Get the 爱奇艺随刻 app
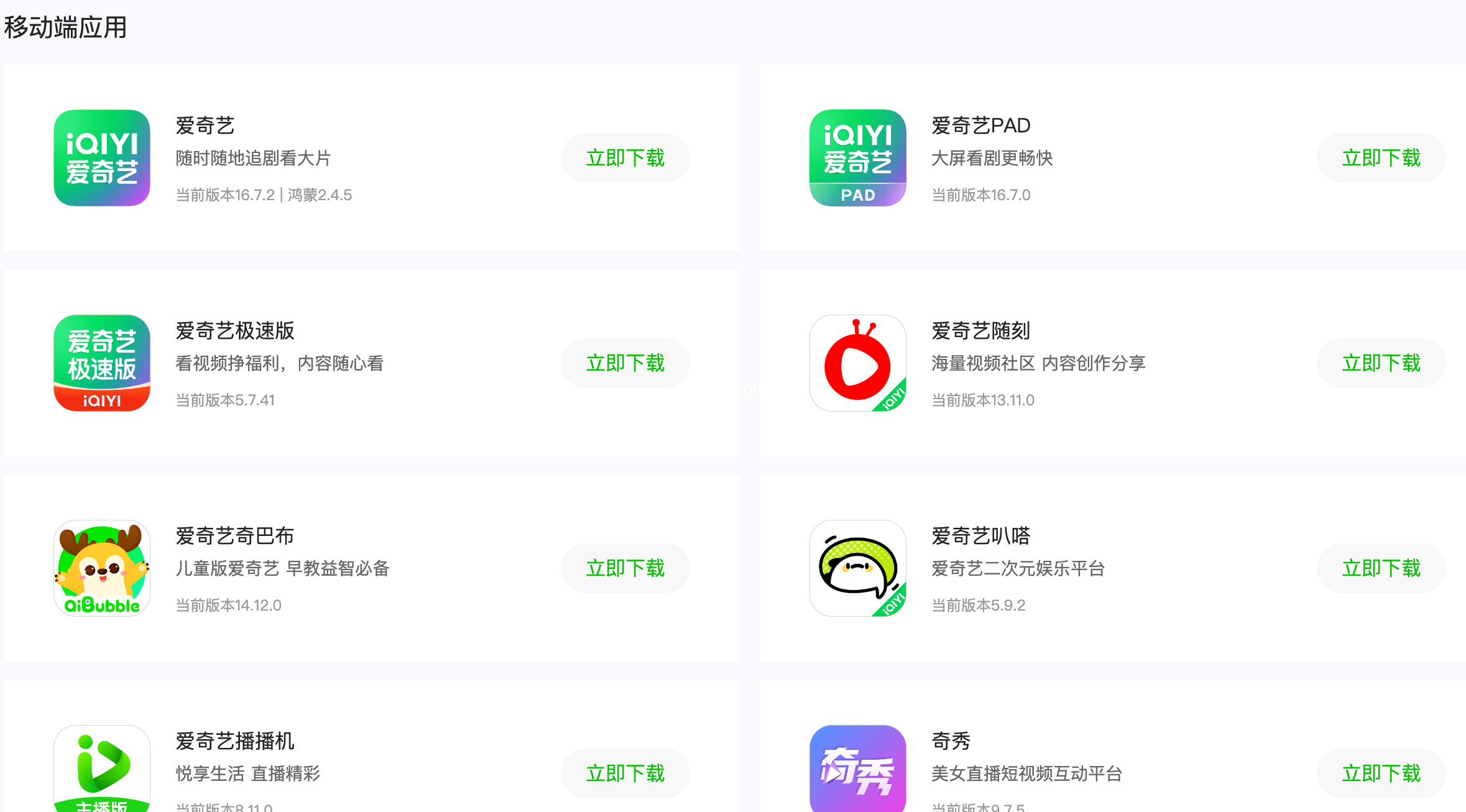1466x812 pixels. click(x=1381, y=363)
